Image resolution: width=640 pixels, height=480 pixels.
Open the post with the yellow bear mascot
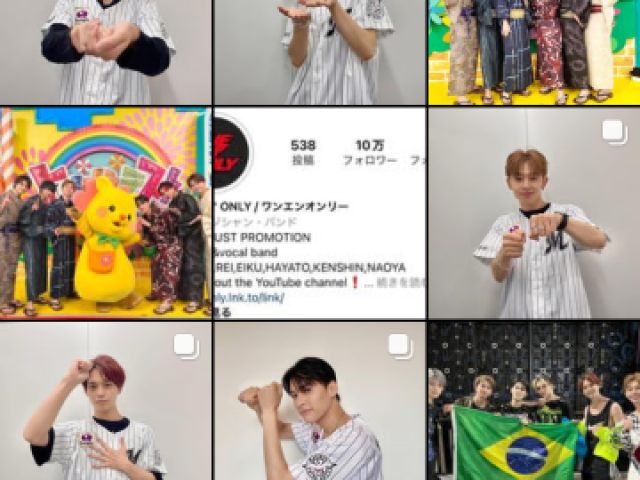pyautogui.click(x=105, y=213)
